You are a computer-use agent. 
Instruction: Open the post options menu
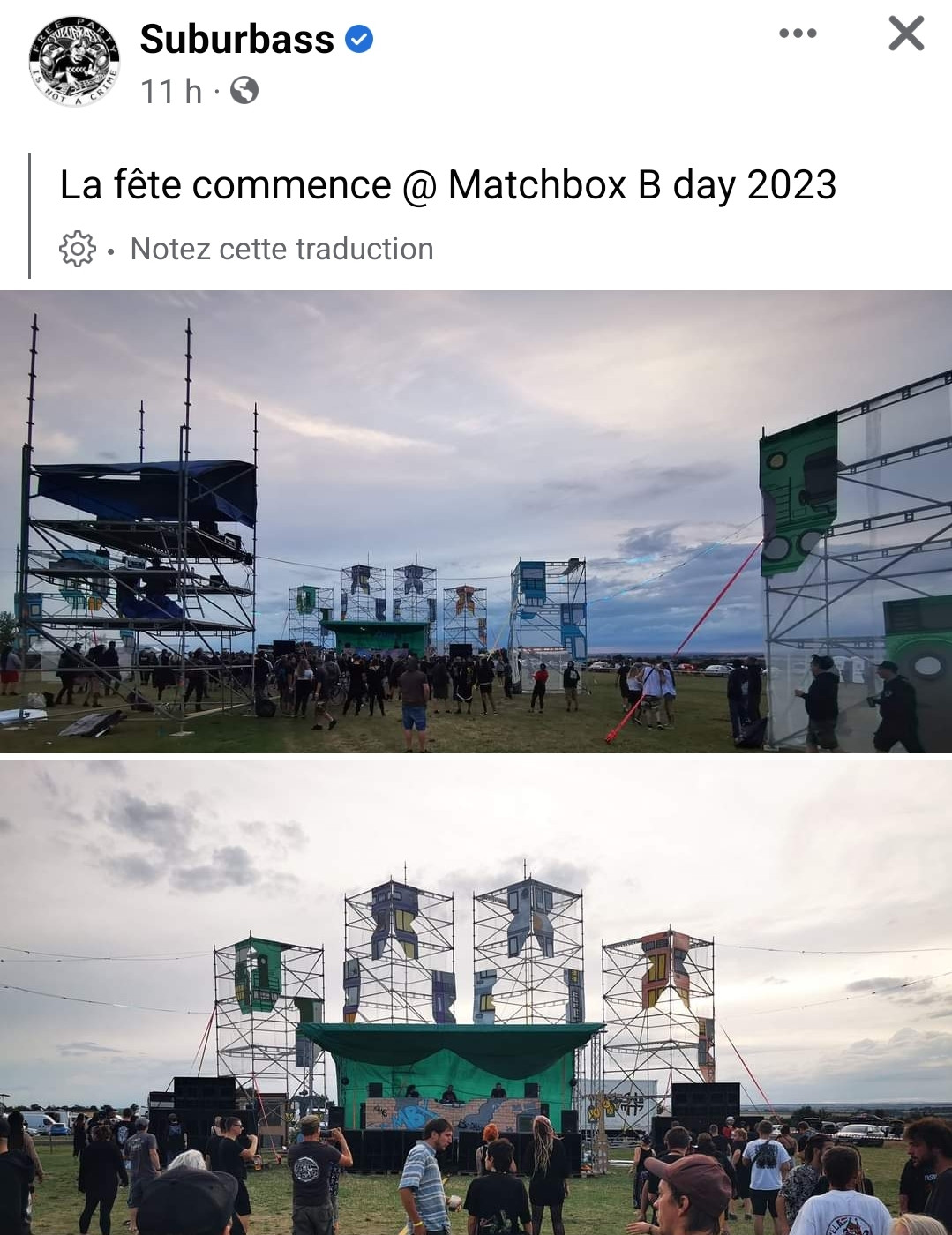[798, 34]
